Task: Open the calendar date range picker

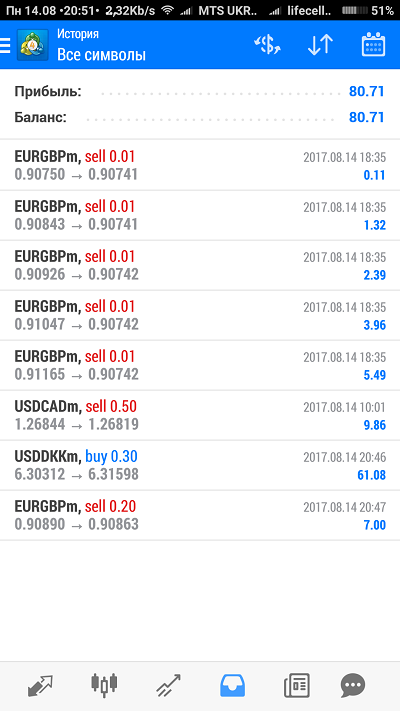Action: [x=373, y=44]
